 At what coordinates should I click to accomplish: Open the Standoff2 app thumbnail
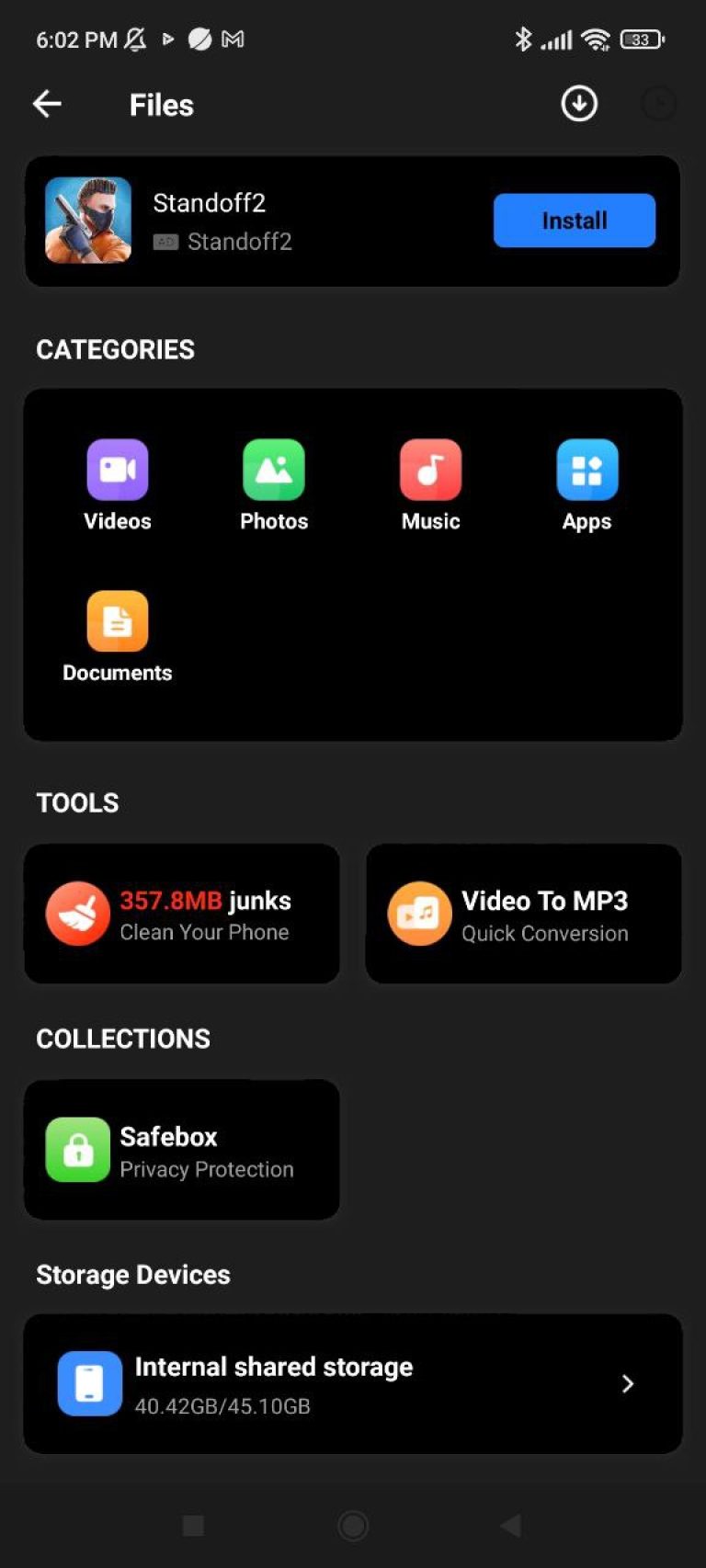coord(88,220)
